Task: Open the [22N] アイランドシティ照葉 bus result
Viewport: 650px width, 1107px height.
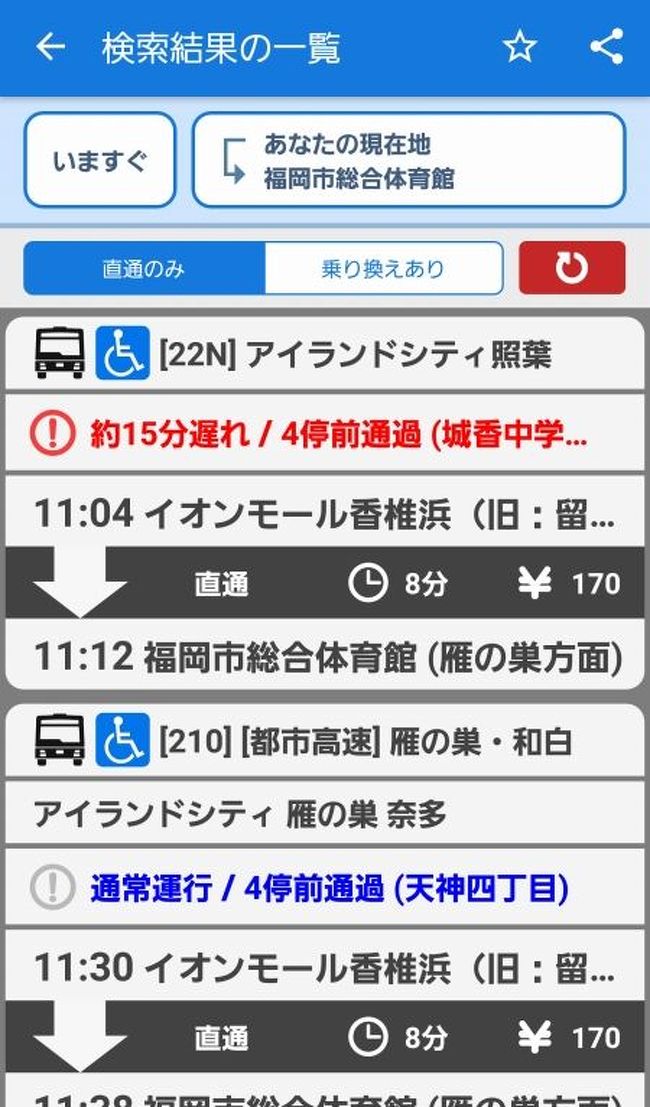Action: click(325, 355)
